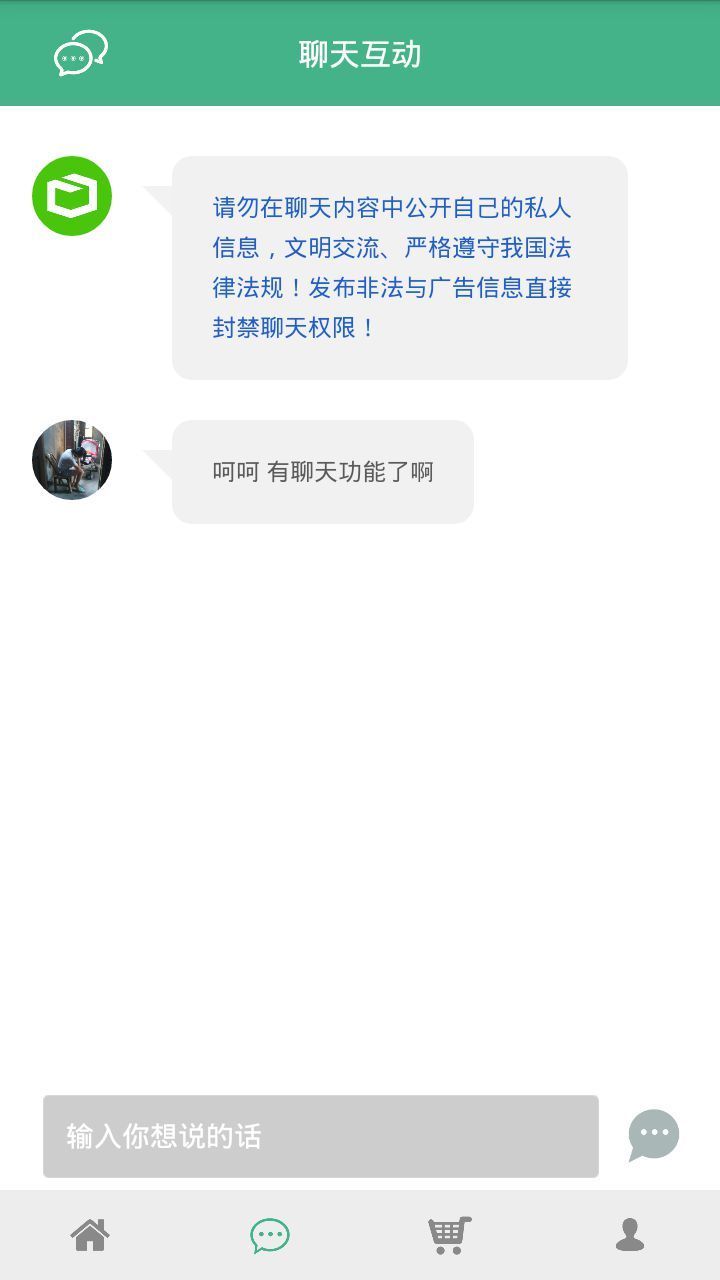This screenshot has width=720, height=1280.
Task: Select the chat bubble icon in bottom navigation
Action: pos(270,1235)
